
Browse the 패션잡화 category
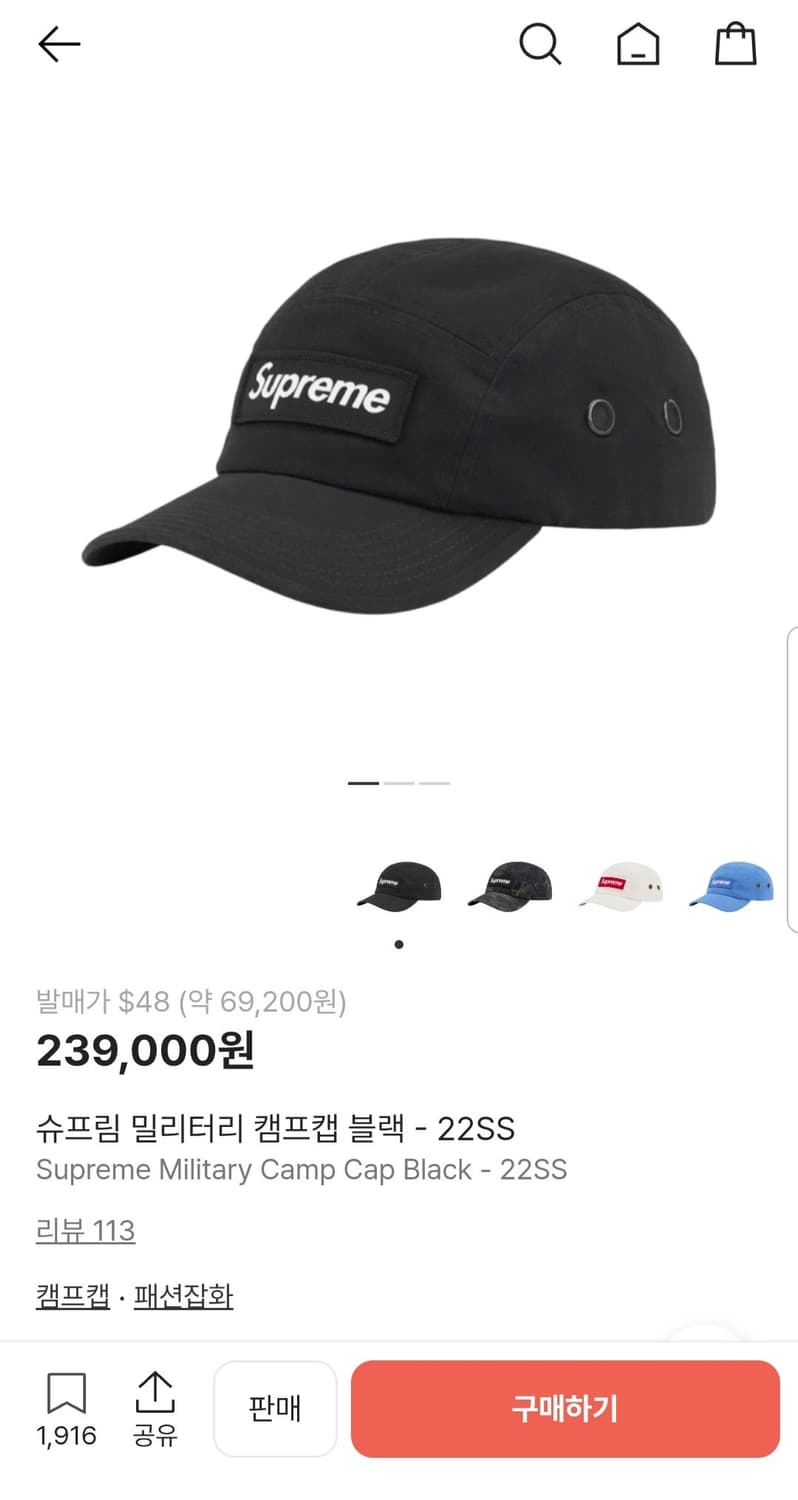tap(182, 1295)
